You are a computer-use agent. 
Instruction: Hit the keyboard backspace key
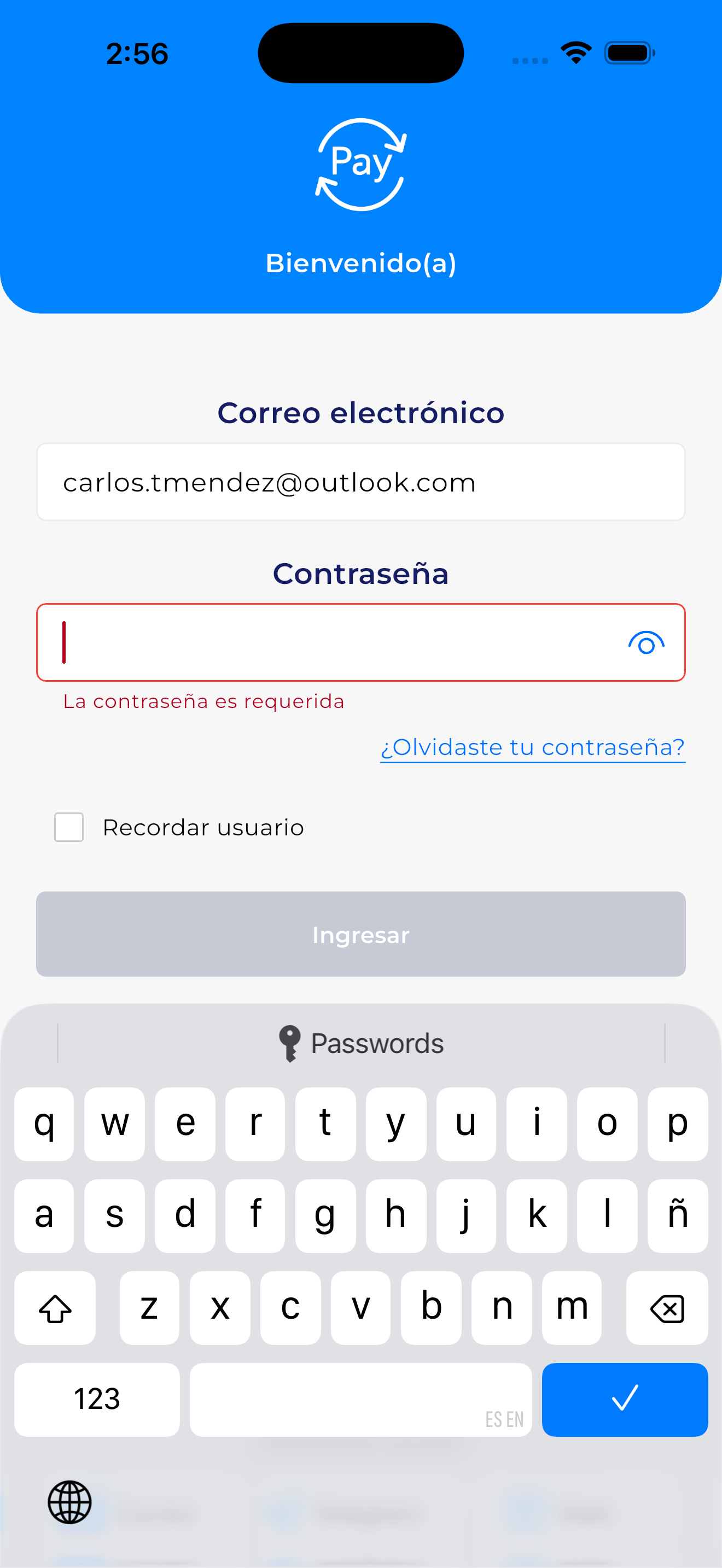[x=667, y=1308]
